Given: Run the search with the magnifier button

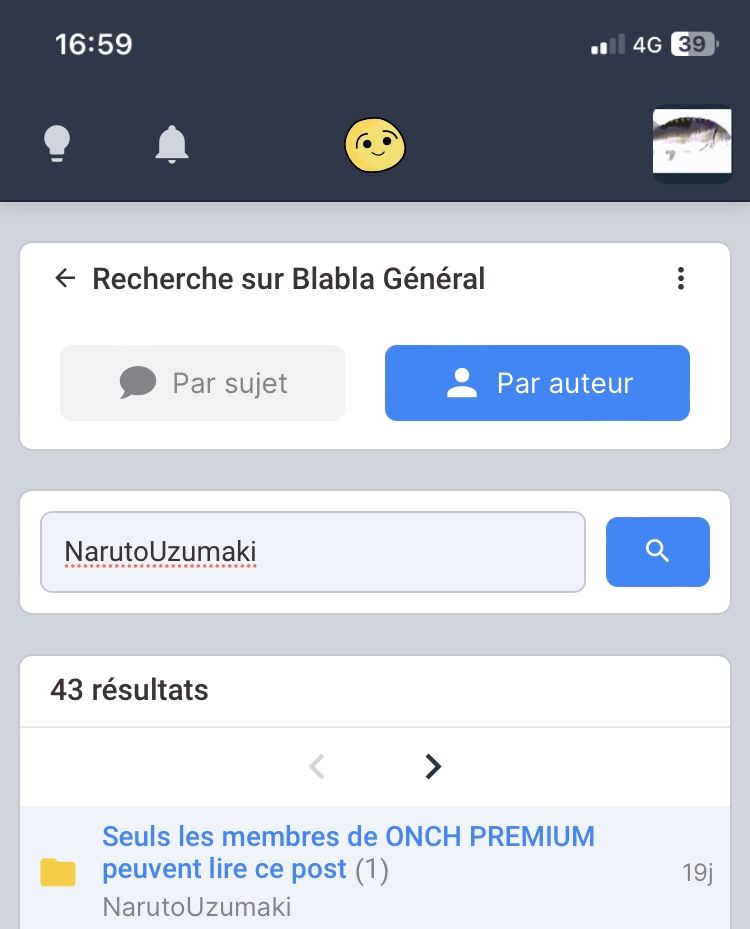Looking at the screenshot, I should [x=658, y=552].
